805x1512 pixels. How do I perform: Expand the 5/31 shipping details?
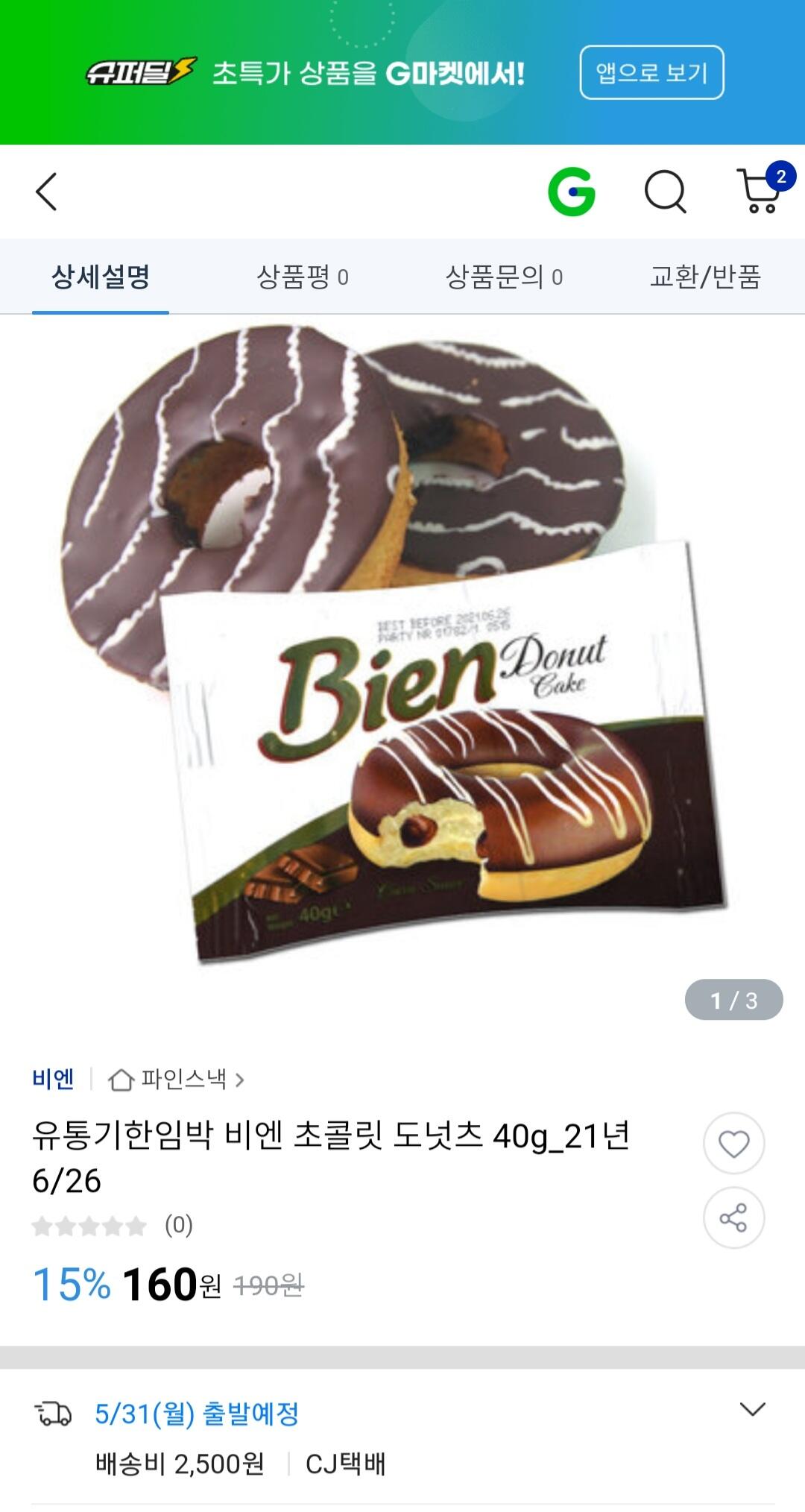(752, 1409)
